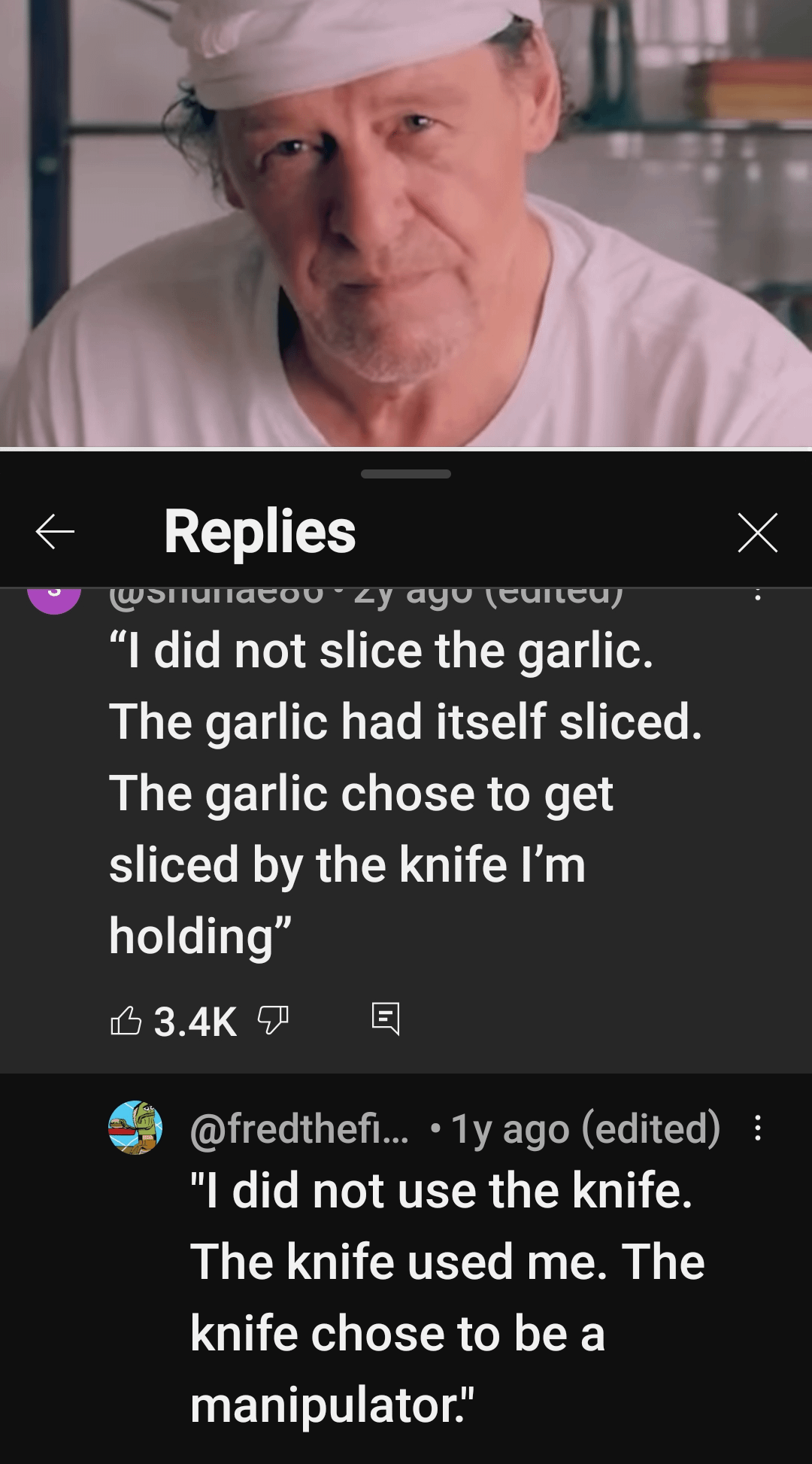Like the garlic comment with 3.4K likes
The height and width of the screenshot is (1464, 812).
click(x=126, y=1021)
